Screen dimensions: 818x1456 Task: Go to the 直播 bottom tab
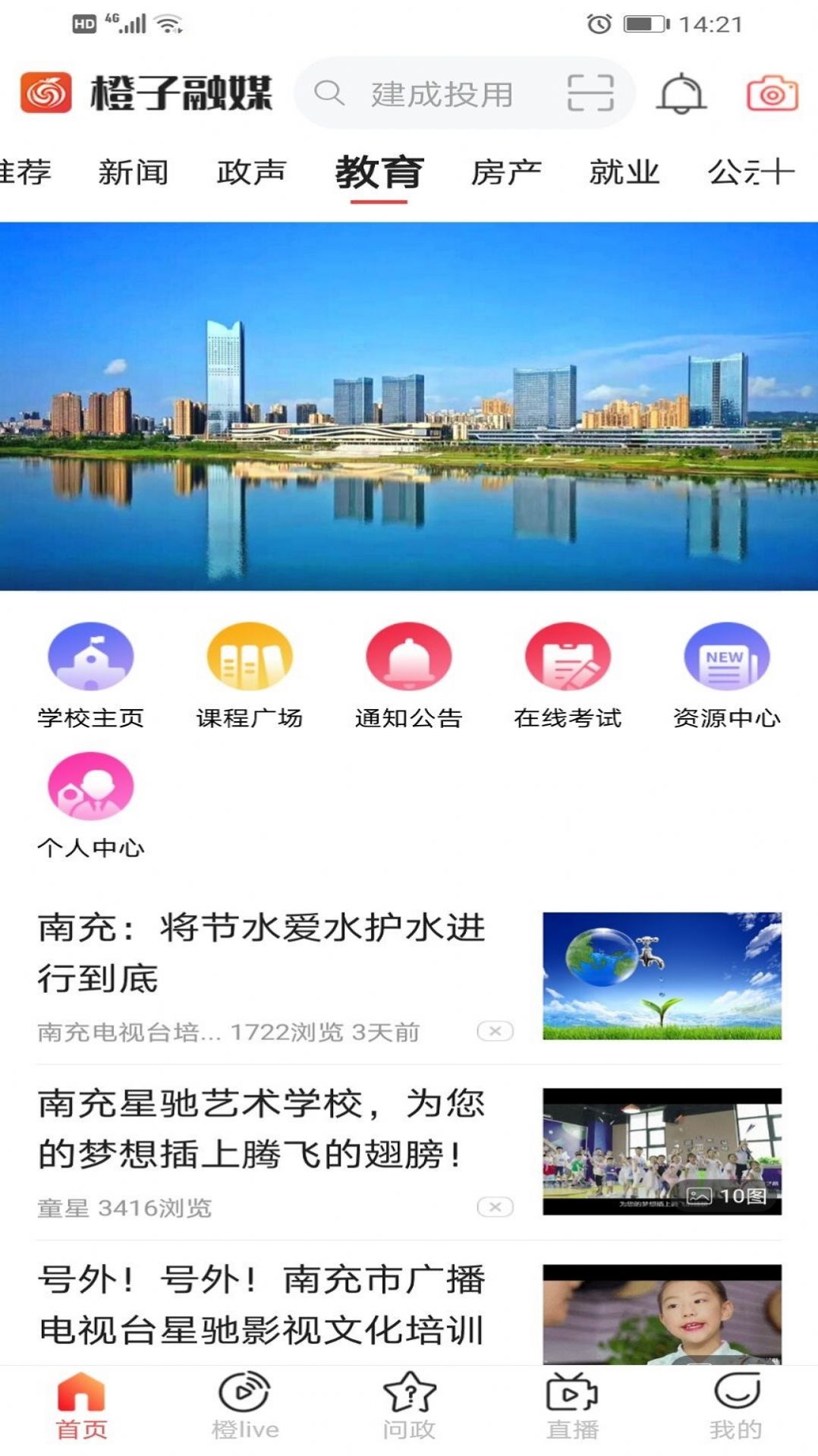pos(572,1407)
